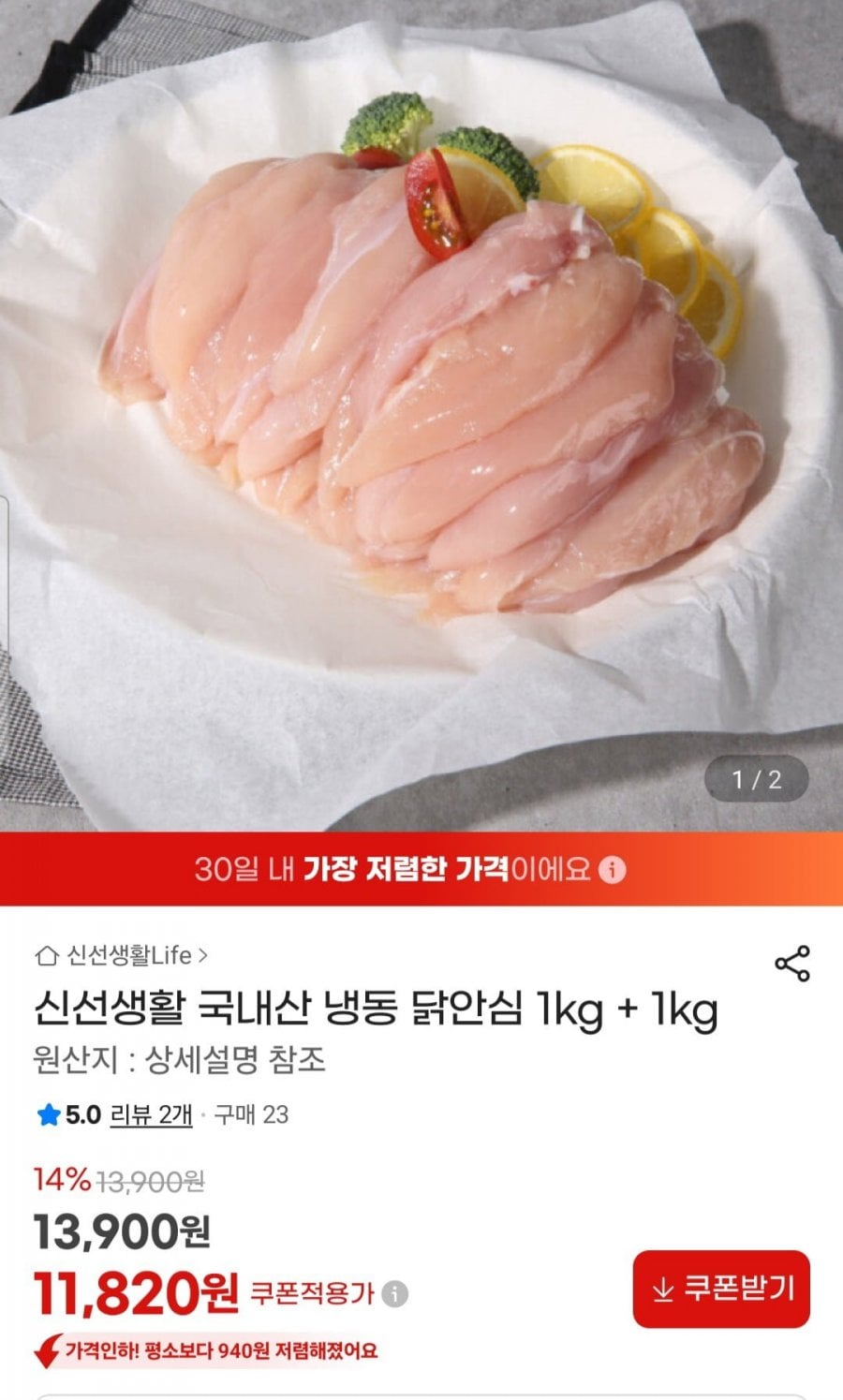Open the 리뷰 2개 reviews link
The image size is (843, 1400).
[151, 1114]
